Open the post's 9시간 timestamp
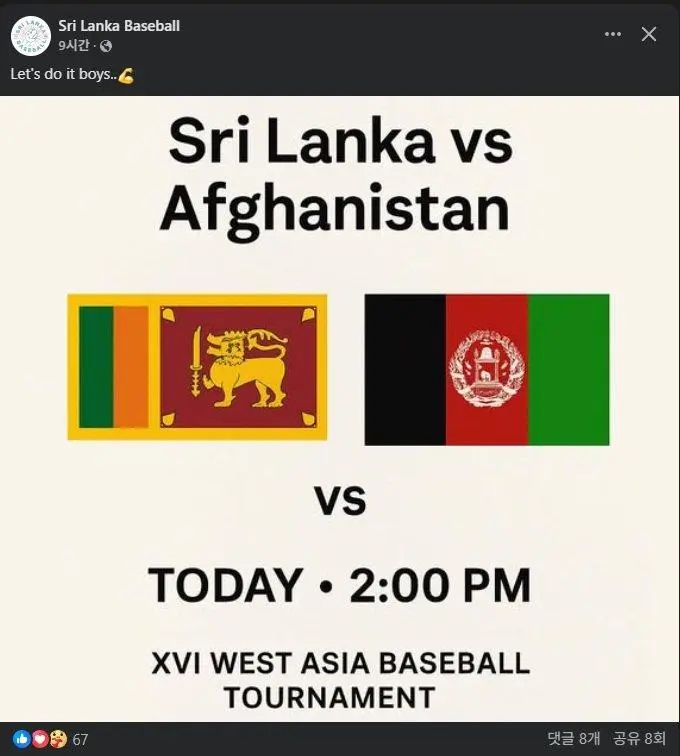The height and width of the screenshot is (756, 680). coord(76,46)
